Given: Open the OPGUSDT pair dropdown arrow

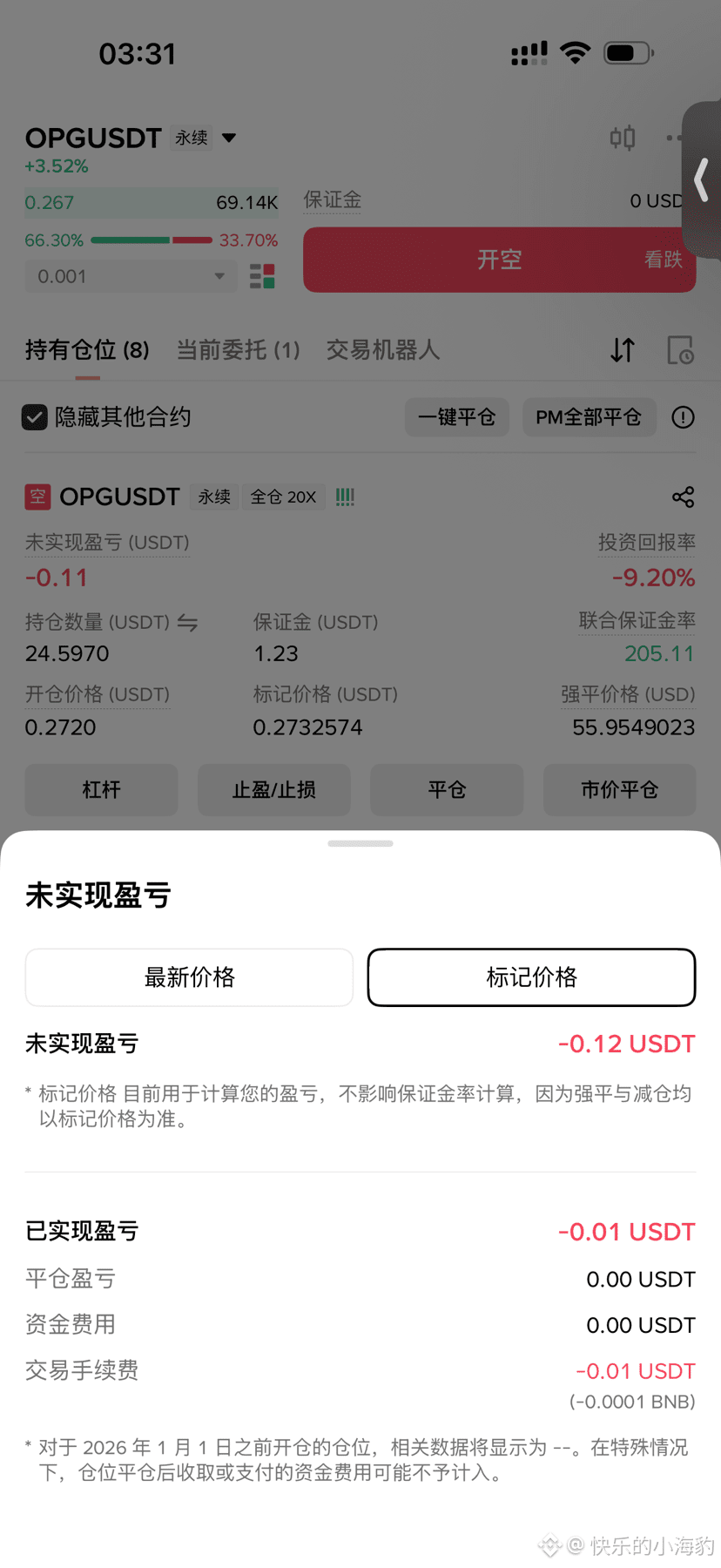Looking at the screenshot, I should pyautogui.click(x=229, y=138).
